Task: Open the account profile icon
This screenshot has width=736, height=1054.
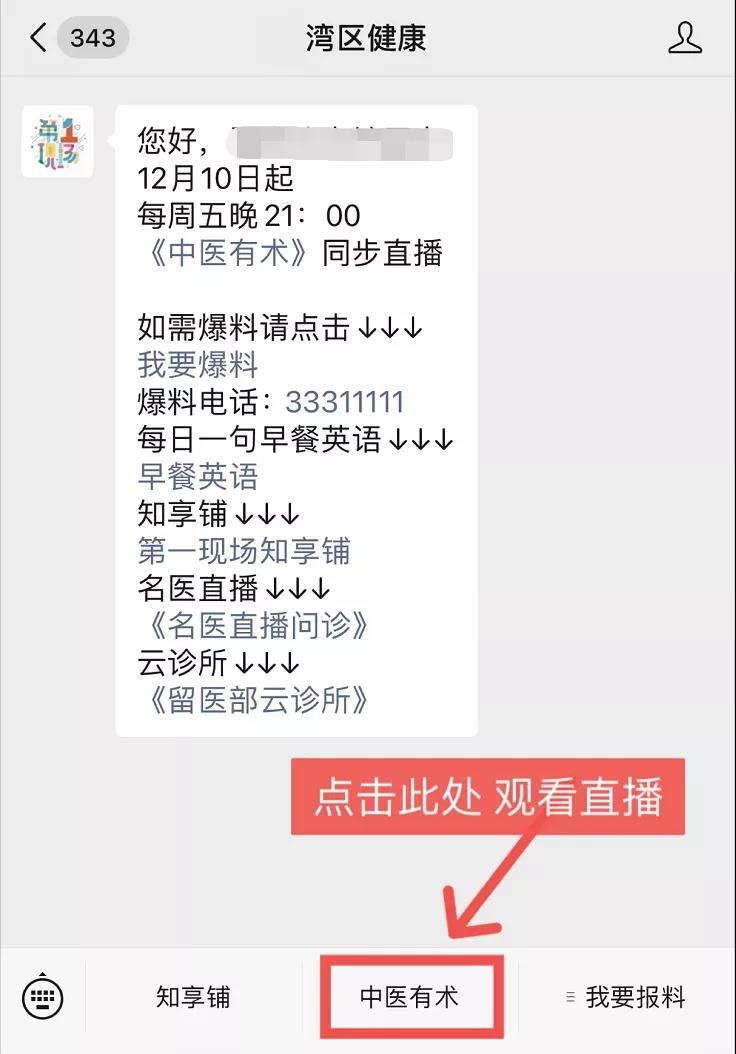Action: point(685,39)
